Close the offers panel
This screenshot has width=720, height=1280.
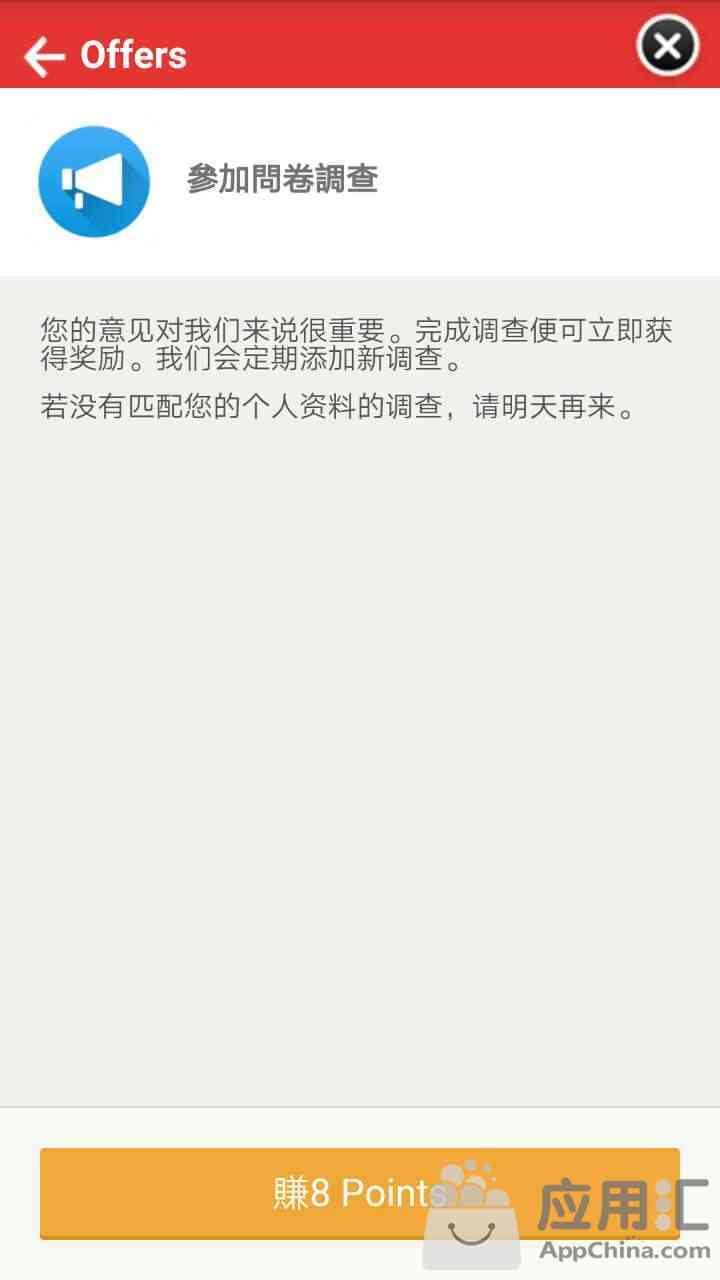point(668,46)
